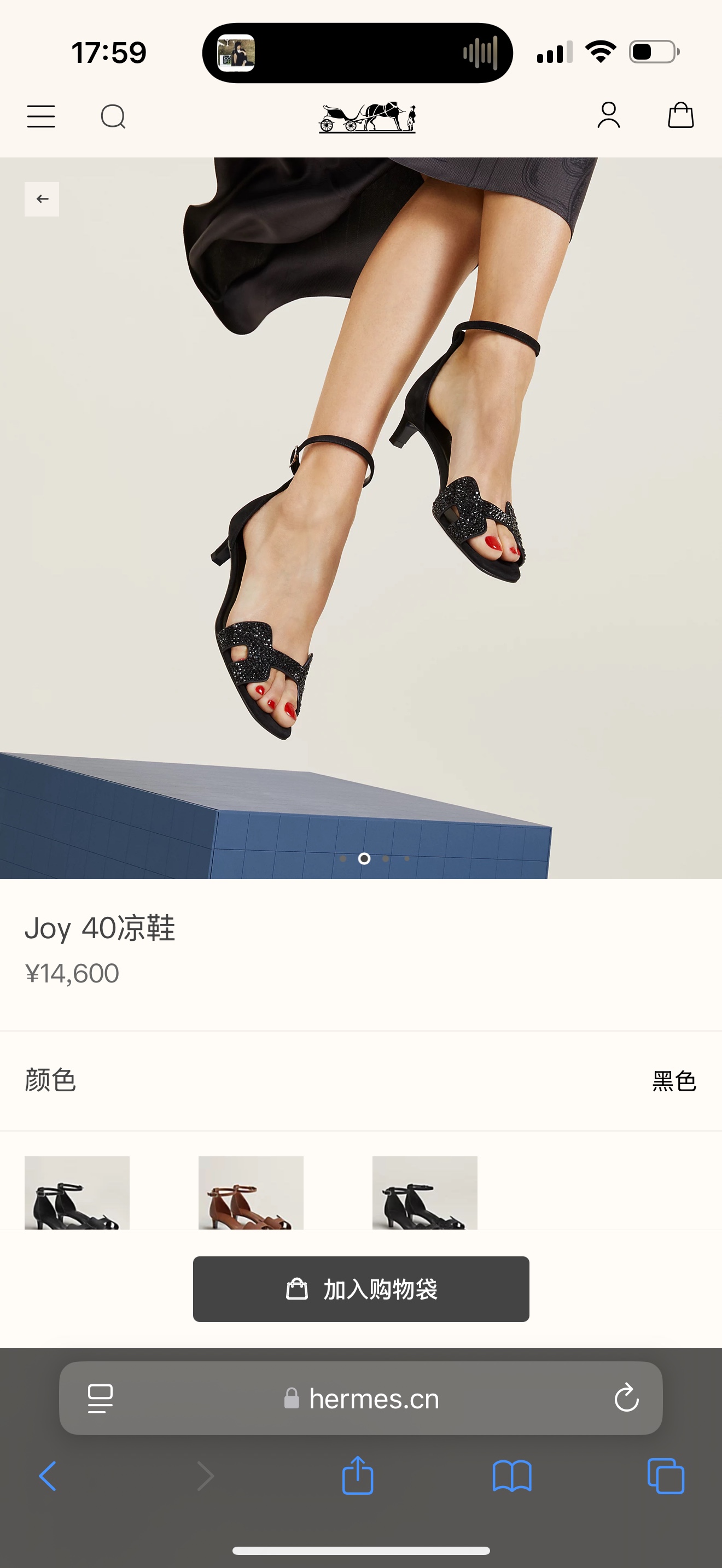
Task: Open the account profile icon
Action: pos(608,116)
